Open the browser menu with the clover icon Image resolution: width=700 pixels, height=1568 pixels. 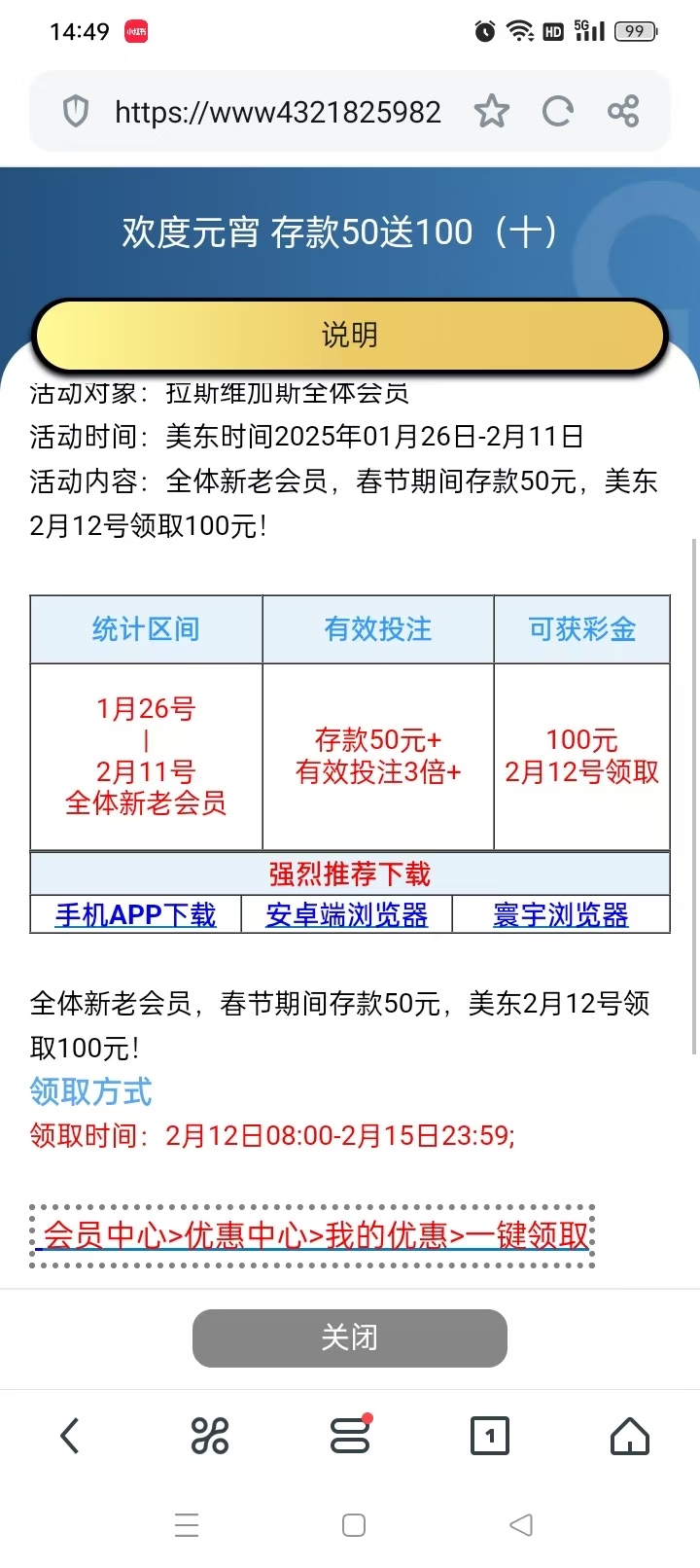(210, 1434)
